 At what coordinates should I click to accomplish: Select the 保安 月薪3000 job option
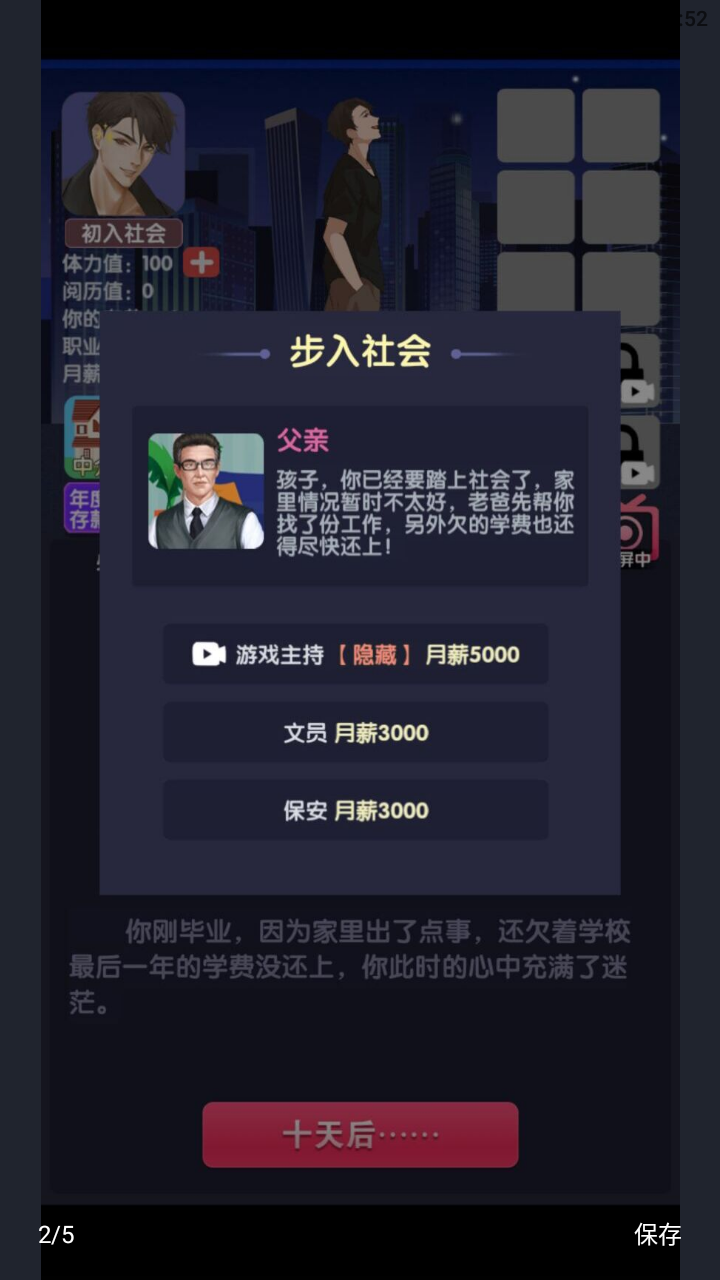[357, 810]
